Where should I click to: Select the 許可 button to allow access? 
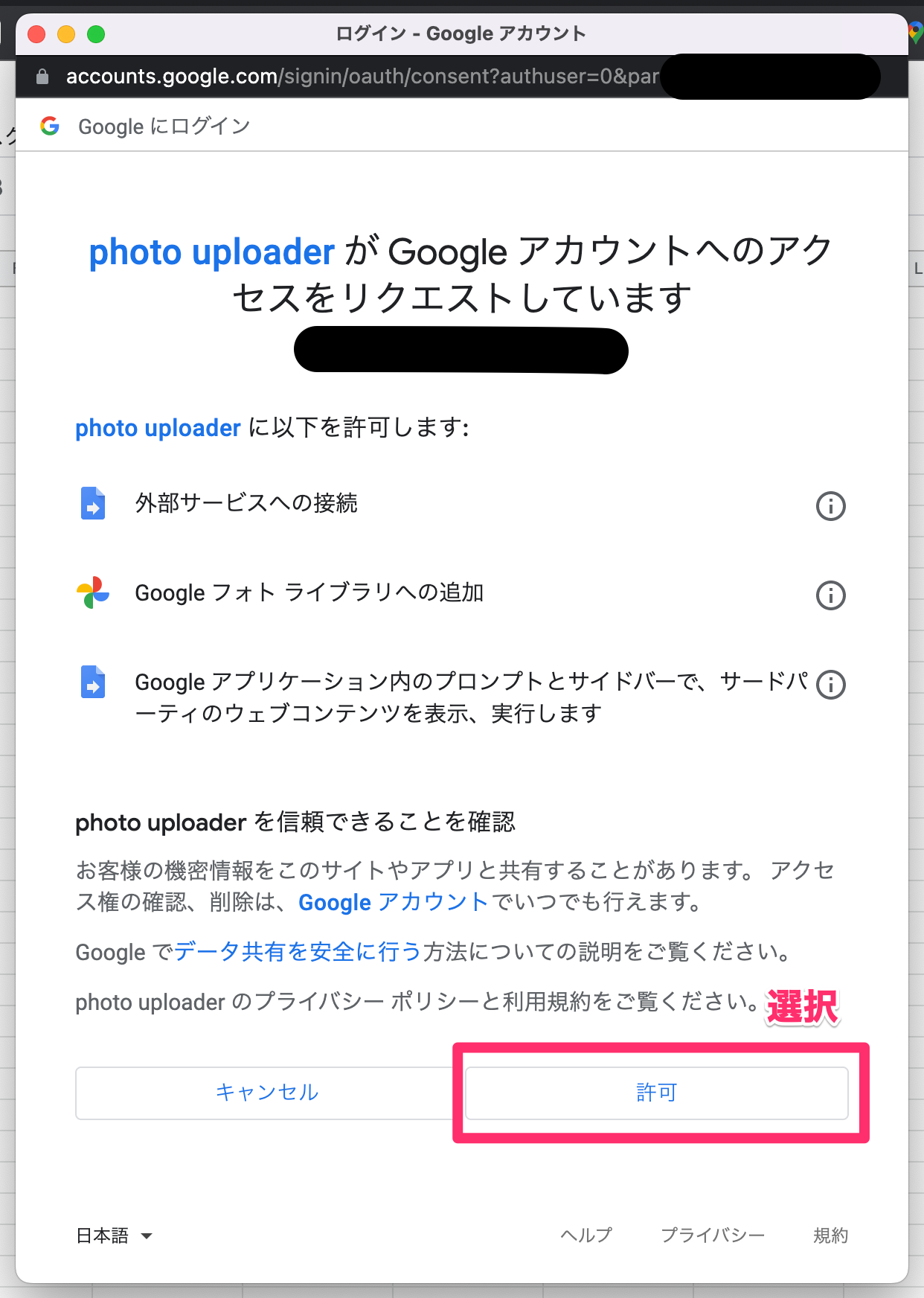(x=656, y=1093)
